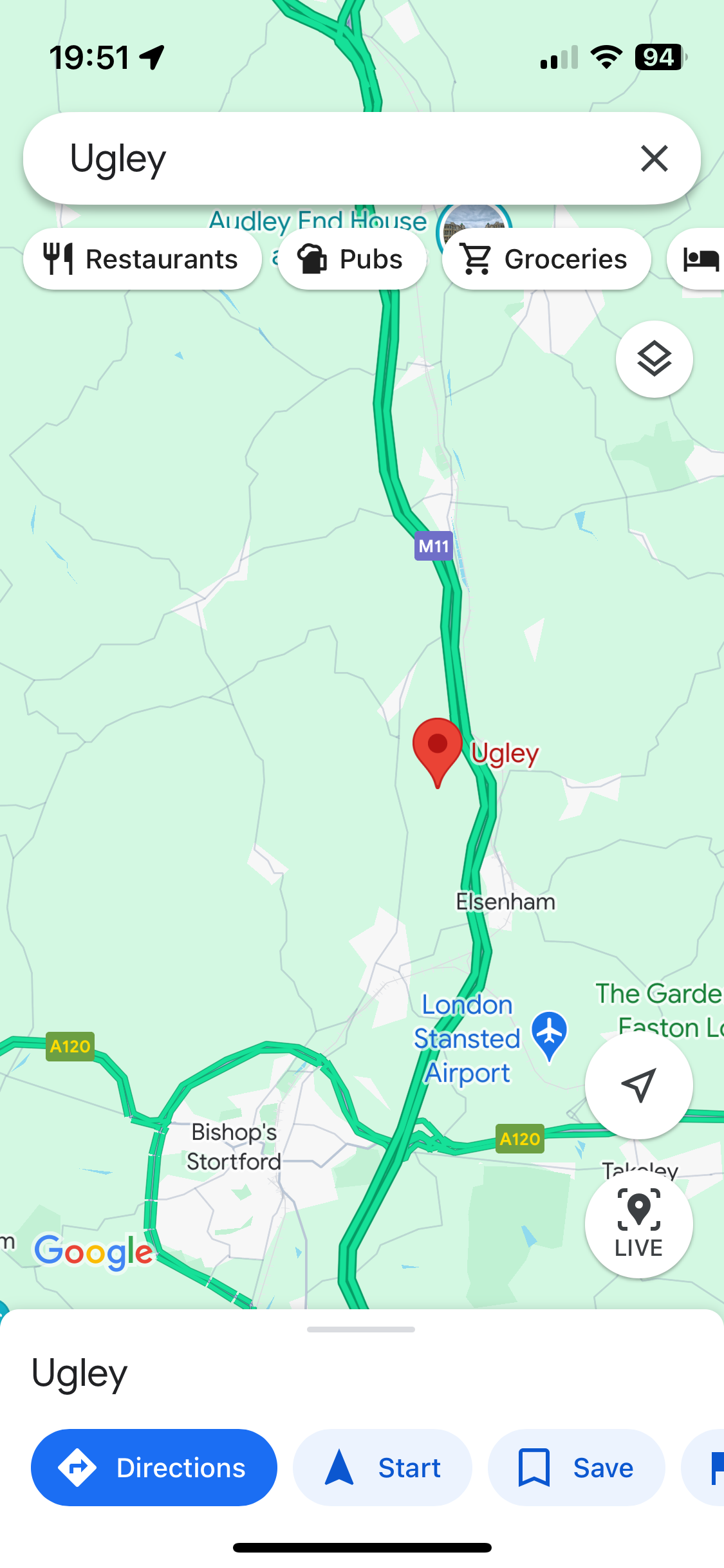Select the London Stansted Airport marker

pos(550,1035)
